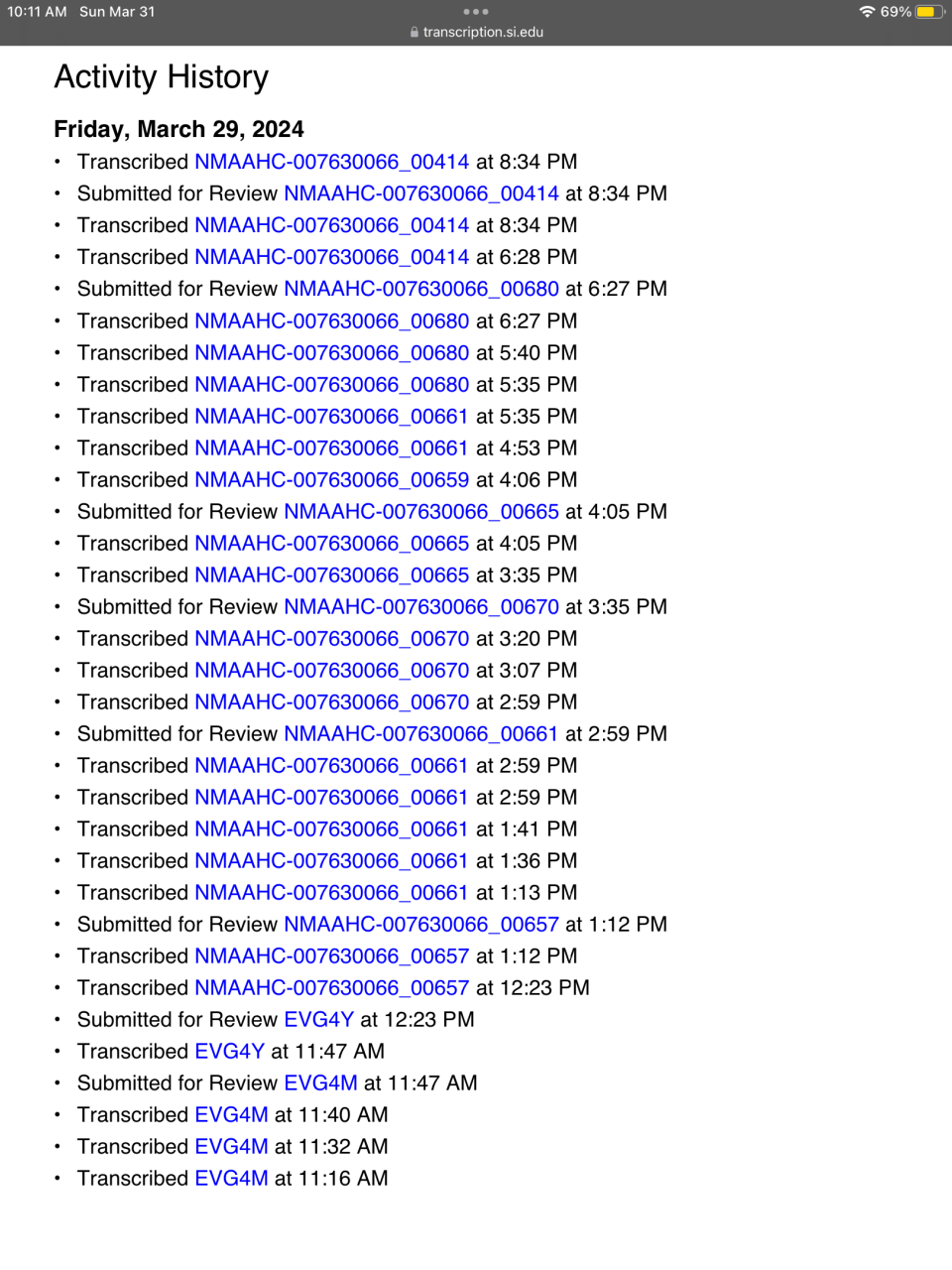Open 00670 link transcribed at 3:07 PM
This screenshot has height=1270, width=952.
331,670
